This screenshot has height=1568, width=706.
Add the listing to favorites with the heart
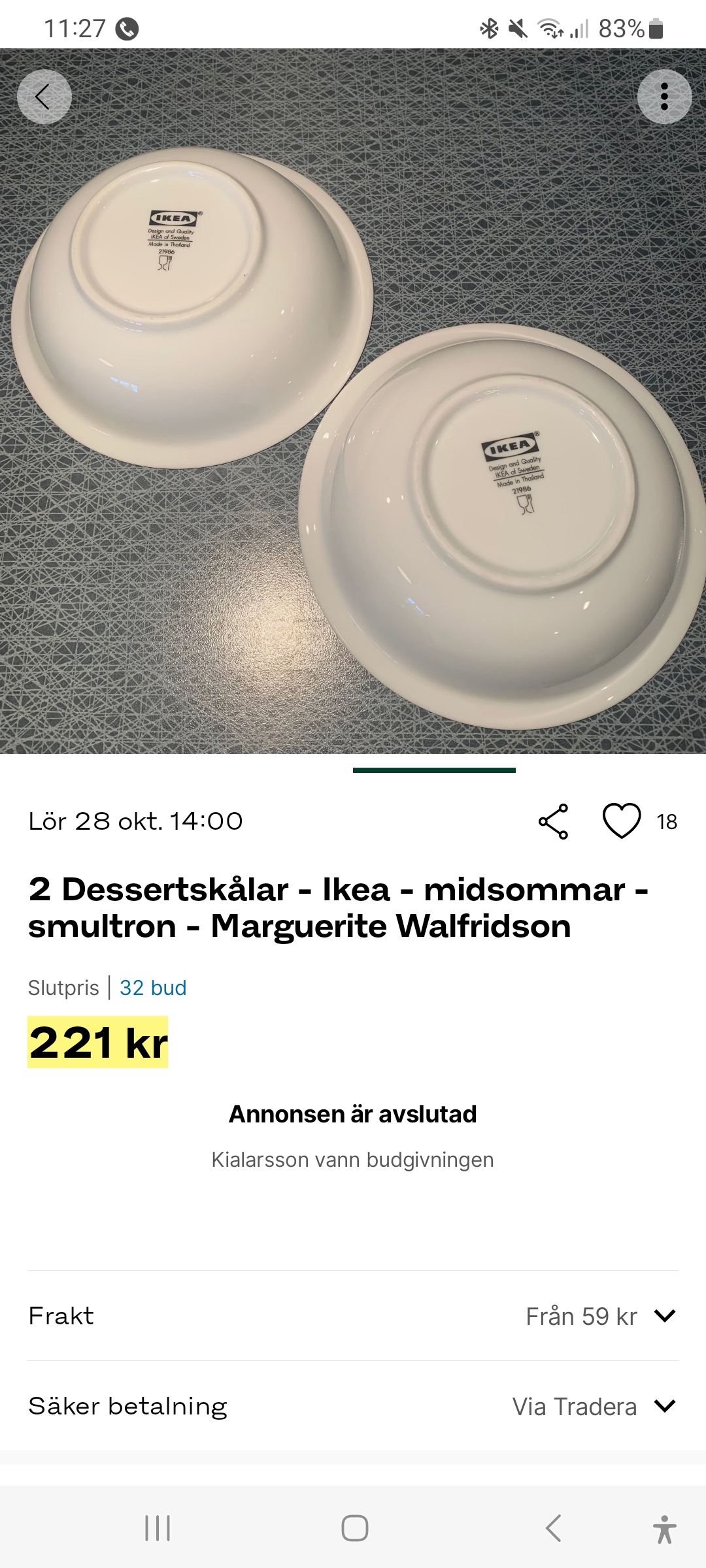[x=621, y=821]
